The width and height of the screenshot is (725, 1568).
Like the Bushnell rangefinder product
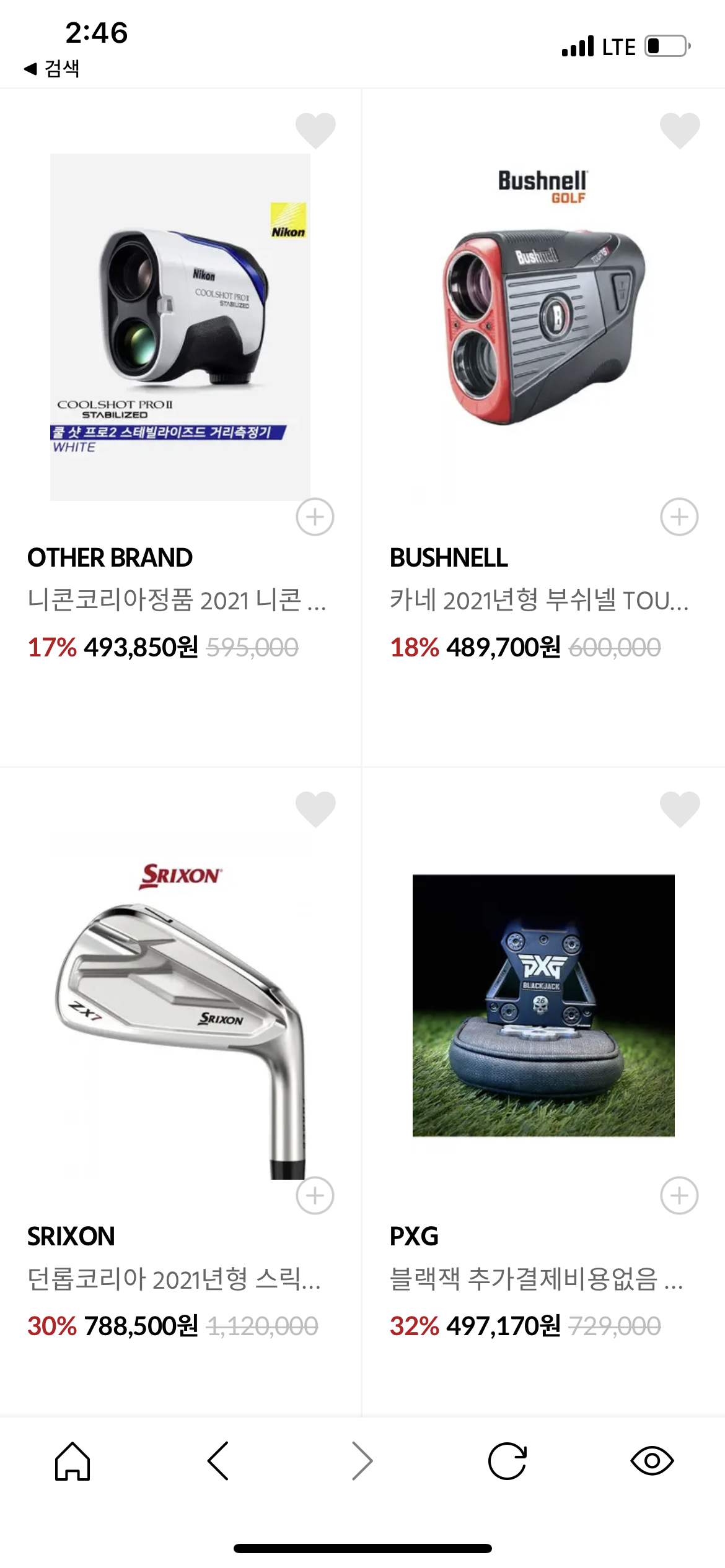tap(680, 130)
